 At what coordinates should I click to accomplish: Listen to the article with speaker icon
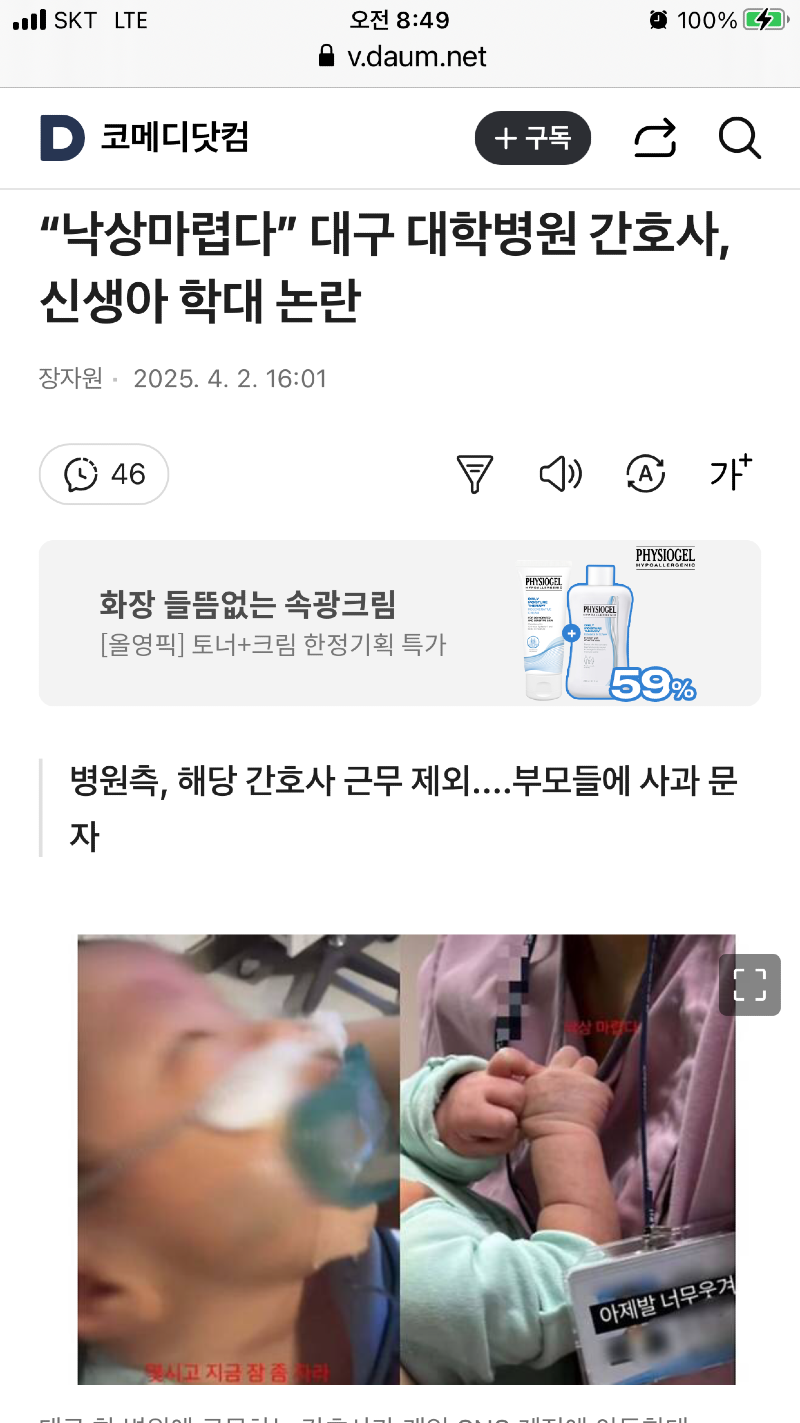[x=560, y=474]
